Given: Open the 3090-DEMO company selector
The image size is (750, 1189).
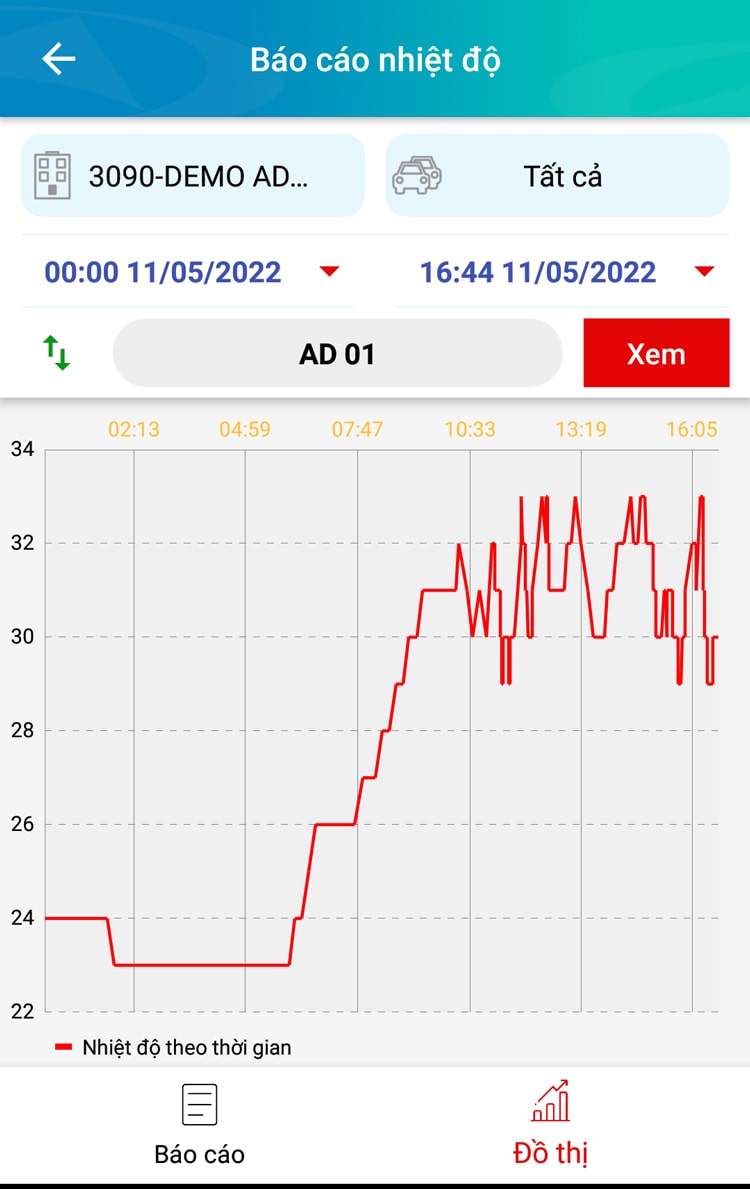Looking at the screenshot, I should point(193,176).
